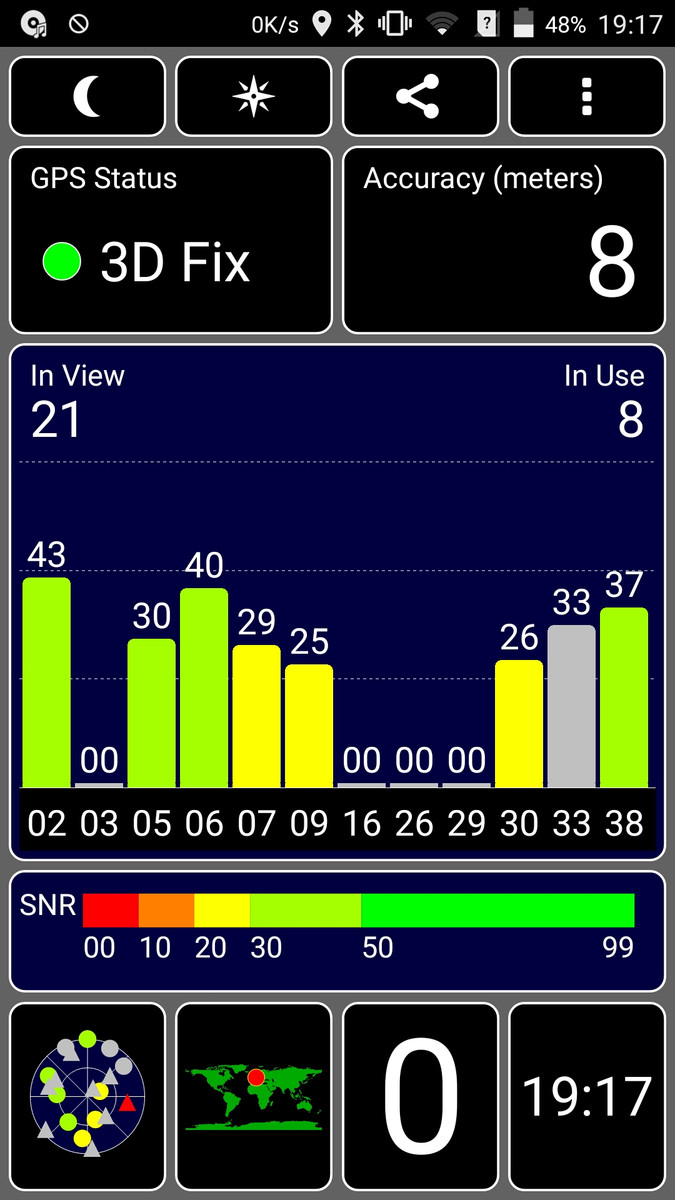Open the compass view button
The height and width of the screenshot is (1200, 675).
(254, 96)
